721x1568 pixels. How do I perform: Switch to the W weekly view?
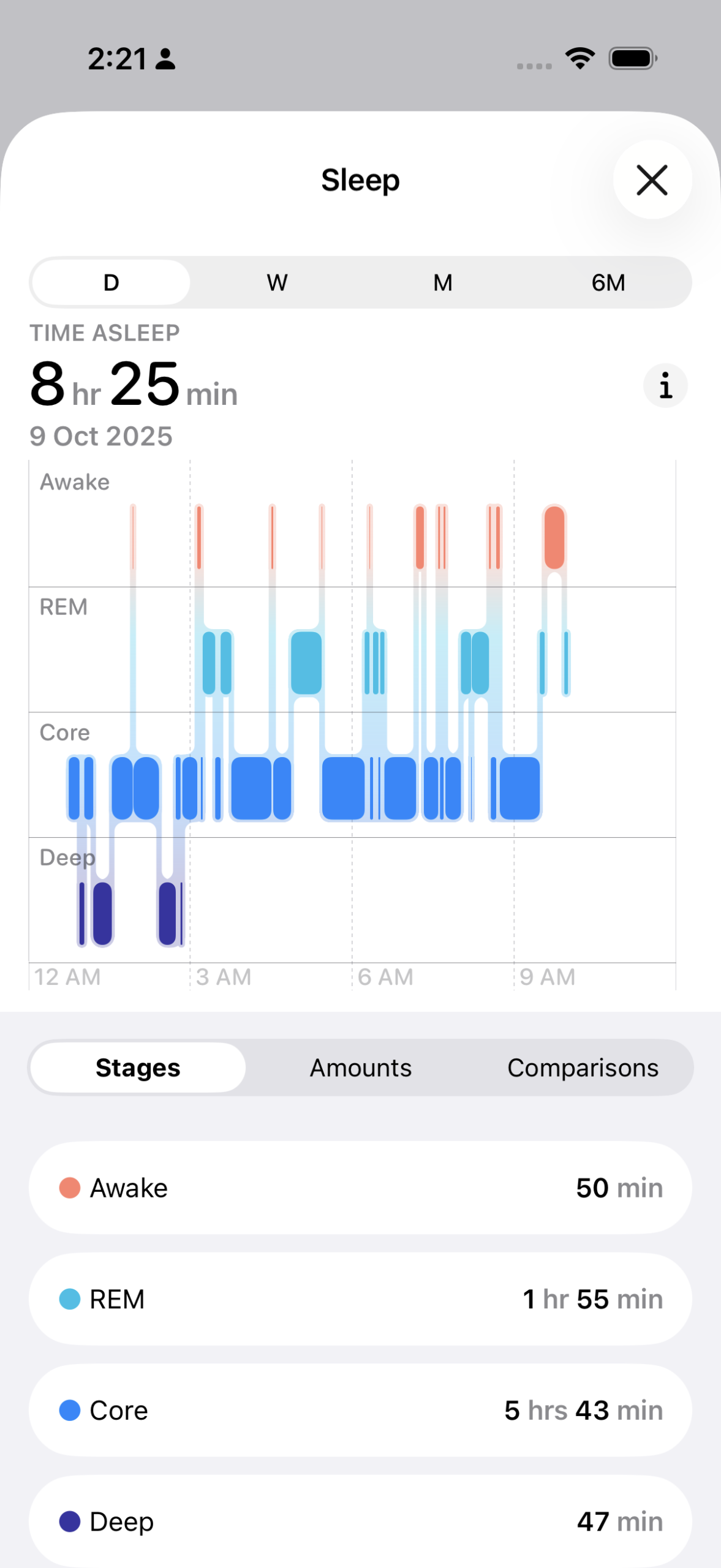click(277, 283)
